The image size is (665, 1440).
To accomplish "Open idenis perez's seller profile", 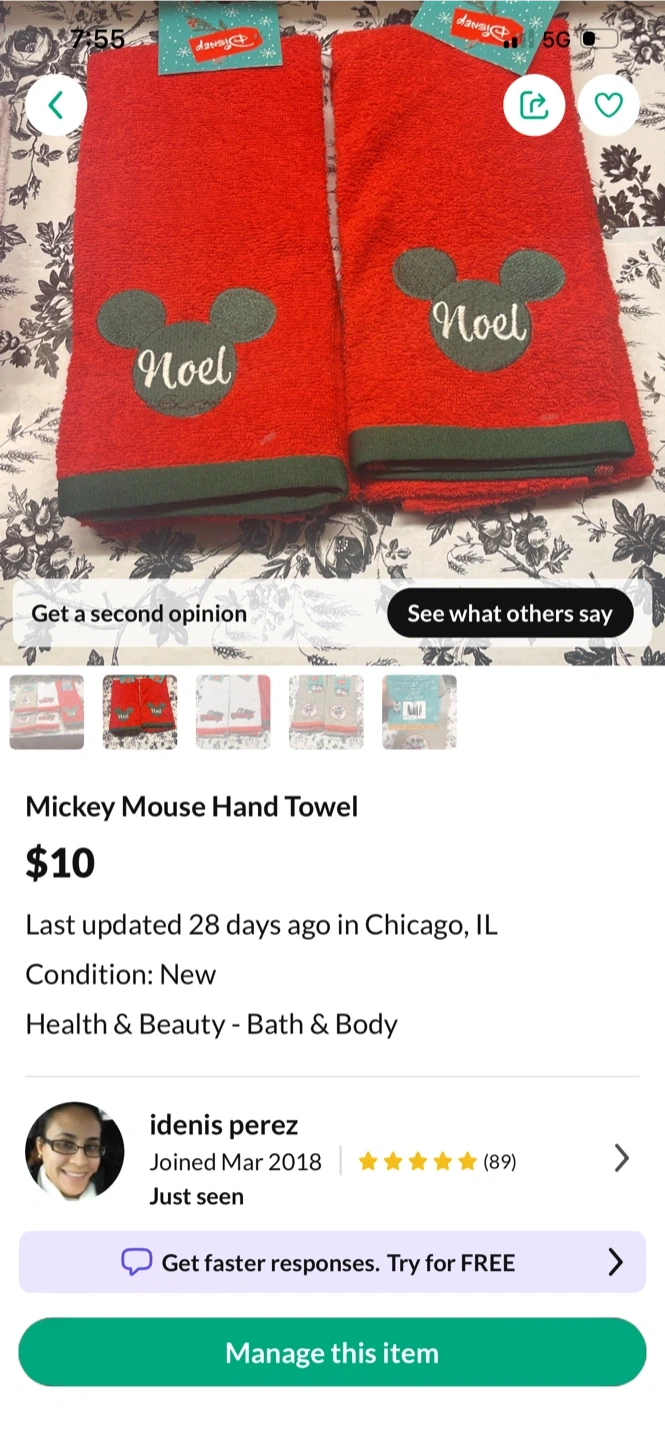I will (332, 1157).
